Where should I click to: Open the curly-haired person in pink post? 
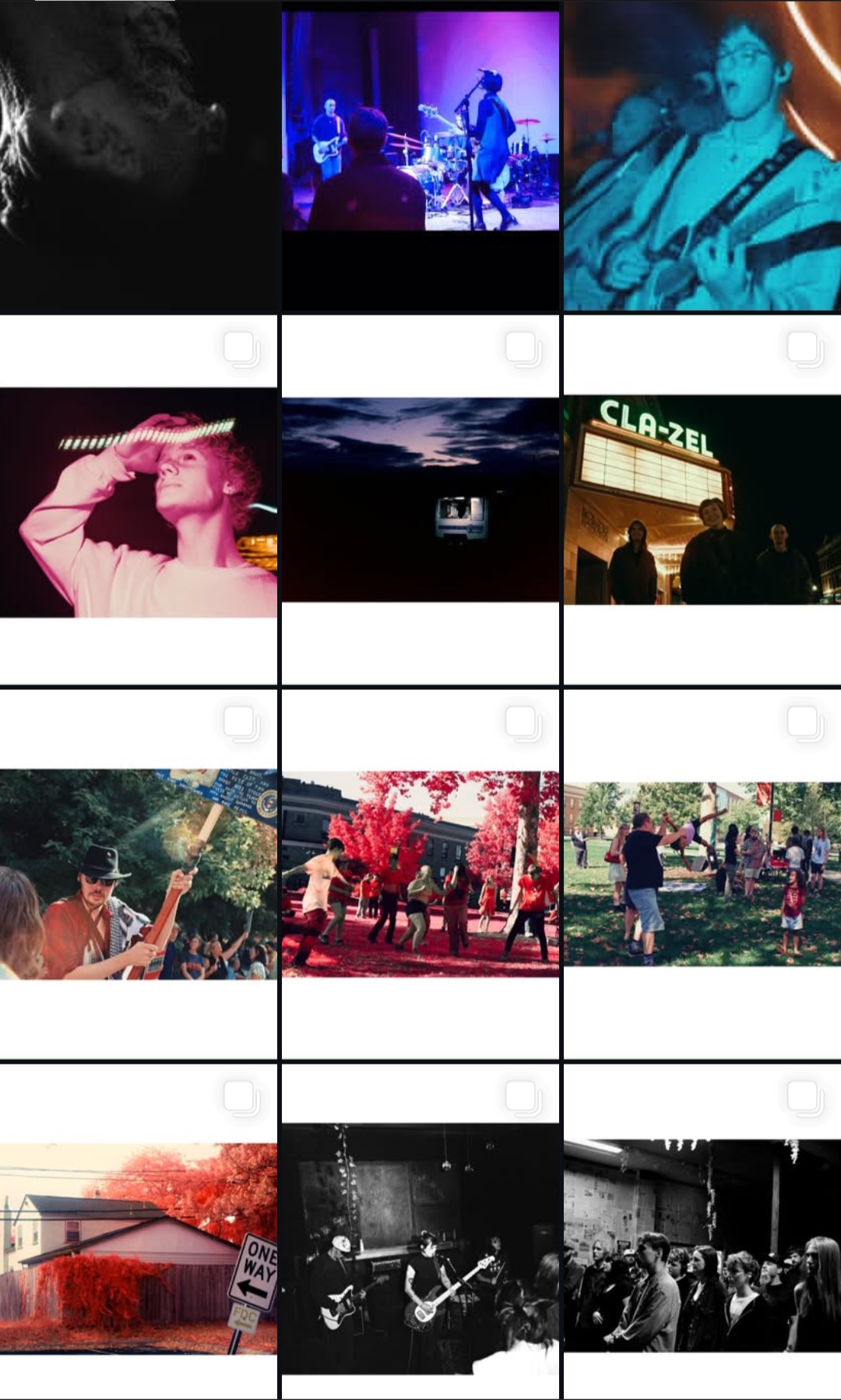[x=139, y=502]
